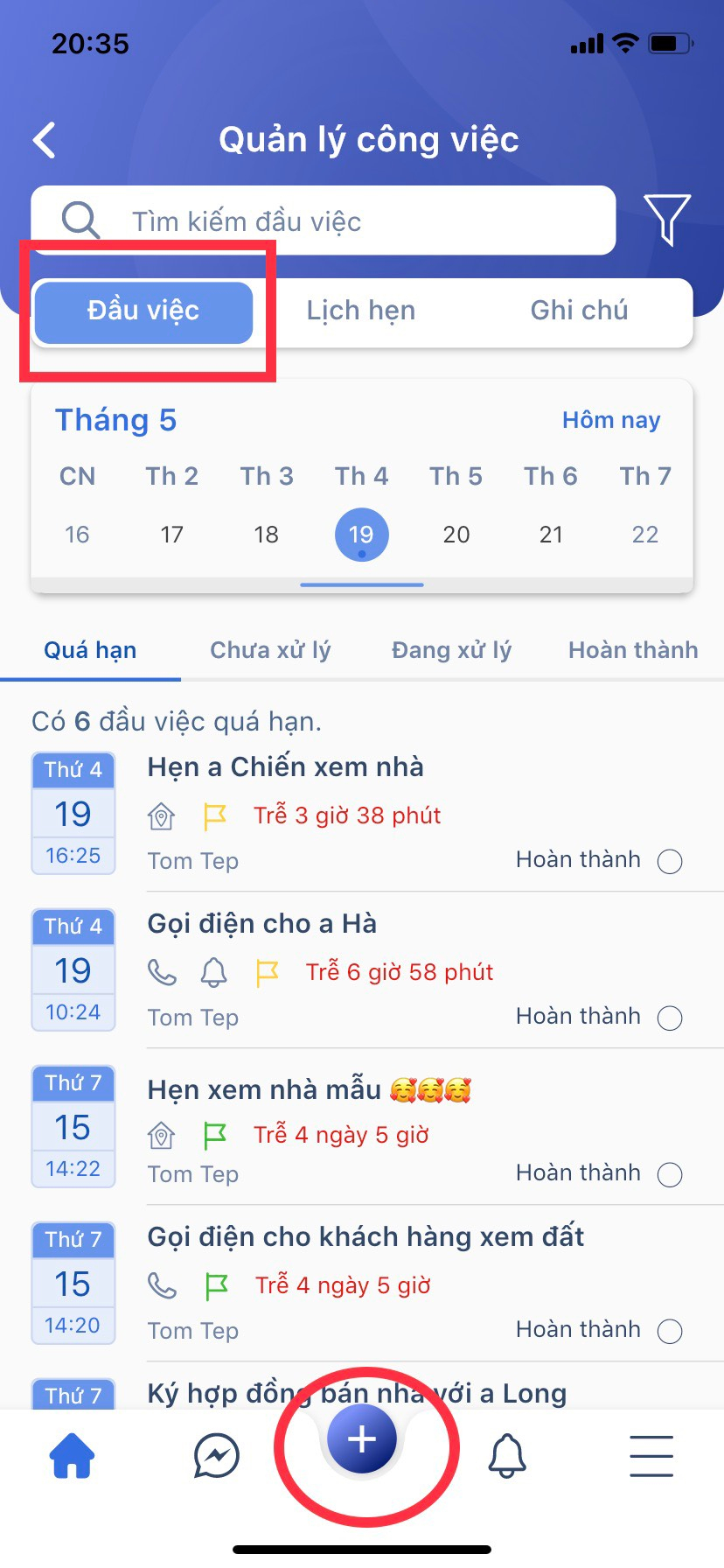Check the Hoàn thành circle for 'Gọi điện cho a Hà'
The width and height of the screenshot is (724, 1568).
pos(670,1018)
